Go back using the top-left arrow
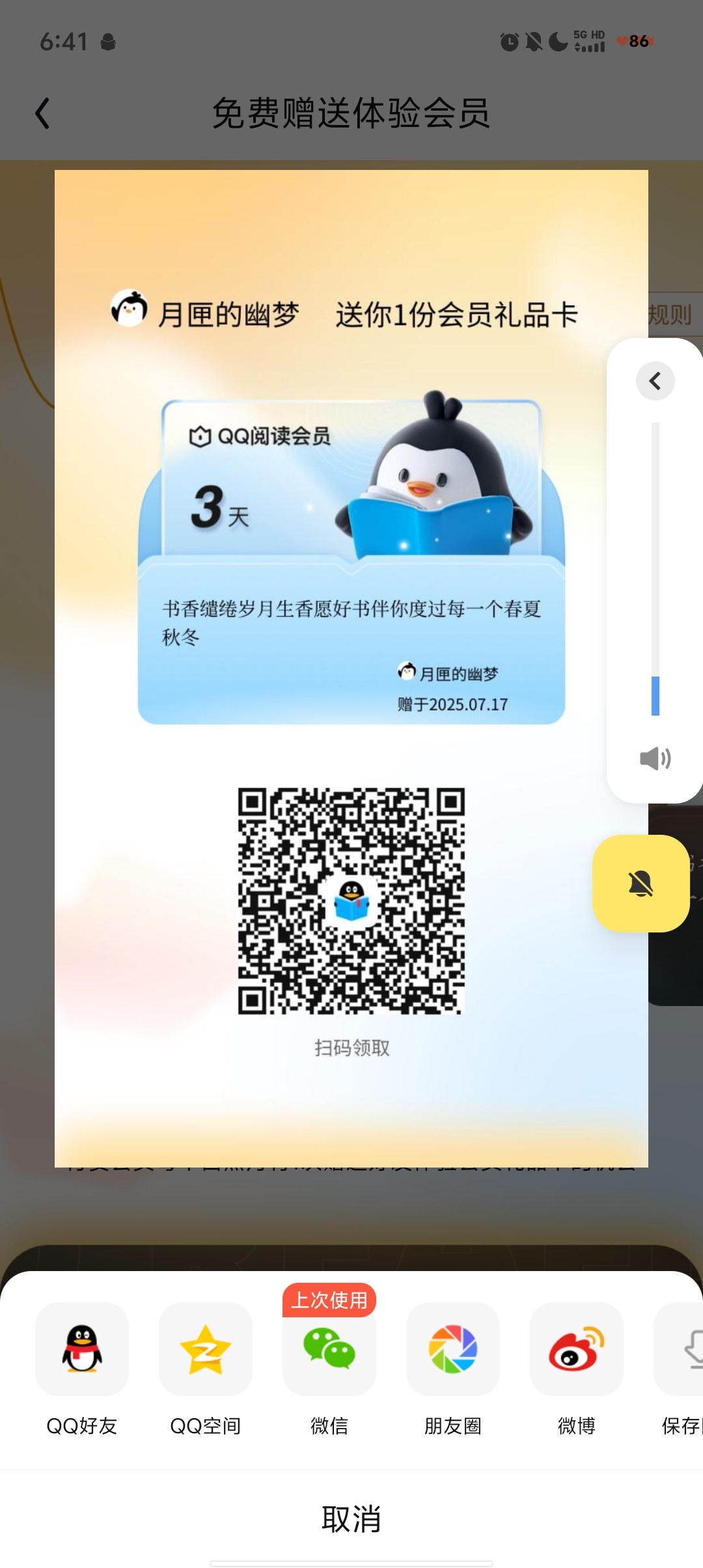This screenshot has width=703, height=1568. (x=42, y=113)
